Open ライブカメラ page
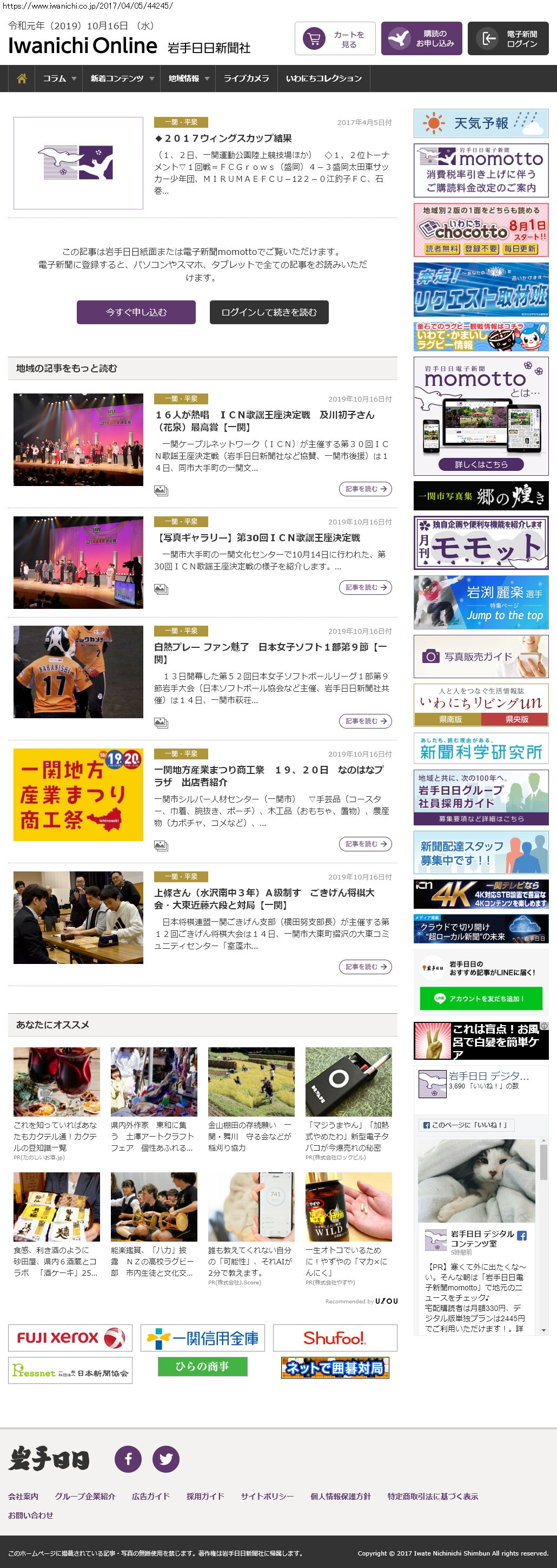 click(x=246, y=78)
